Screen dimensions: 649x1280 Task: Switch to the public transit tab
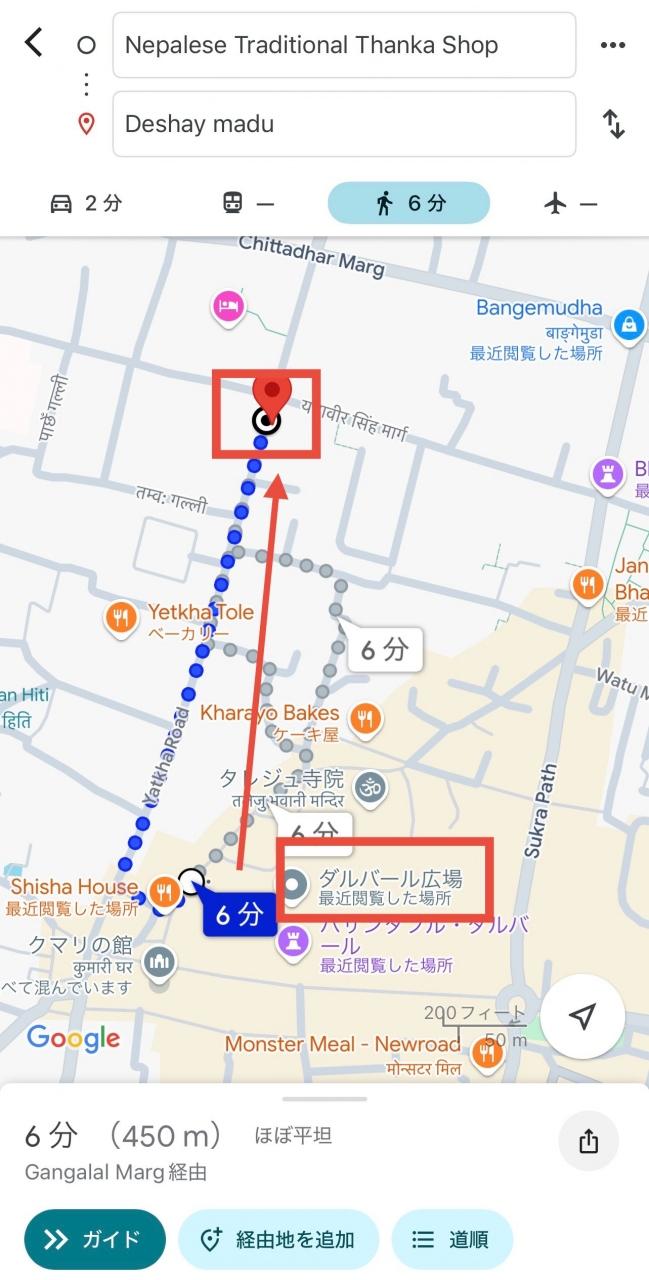(247, 203)
